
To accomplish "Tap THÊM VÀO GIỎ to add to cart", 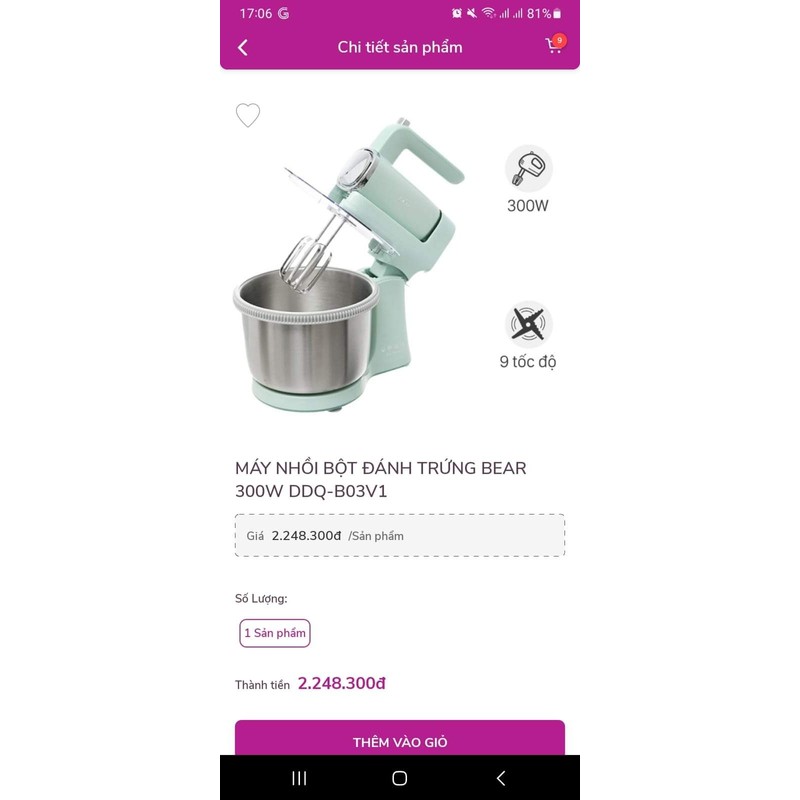I will click(x=400, y=741).
